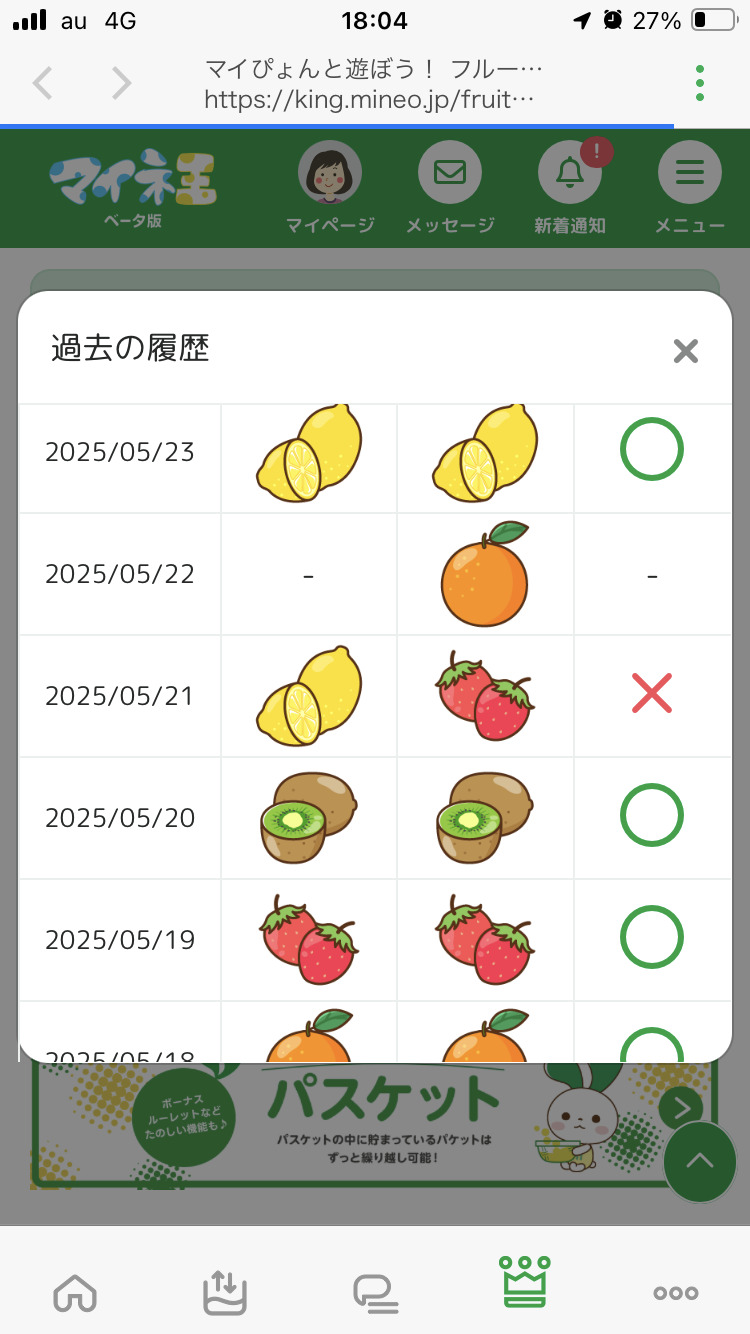The width and height of the screenshot is (750, 1334).
Task: Open the パスケット banner
Action: point(380,1120)
